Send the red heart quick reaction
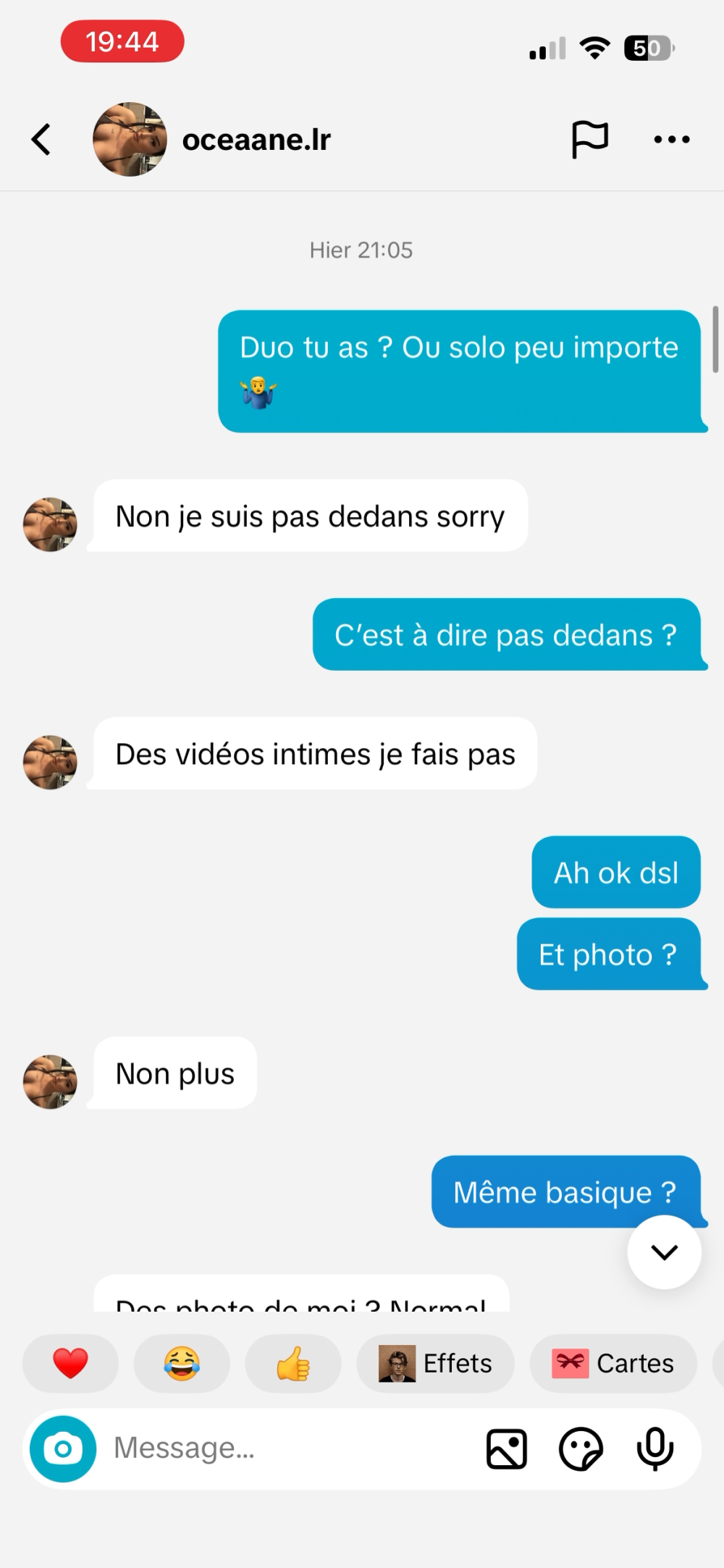724x1568 pixels. click(70, 1364)
